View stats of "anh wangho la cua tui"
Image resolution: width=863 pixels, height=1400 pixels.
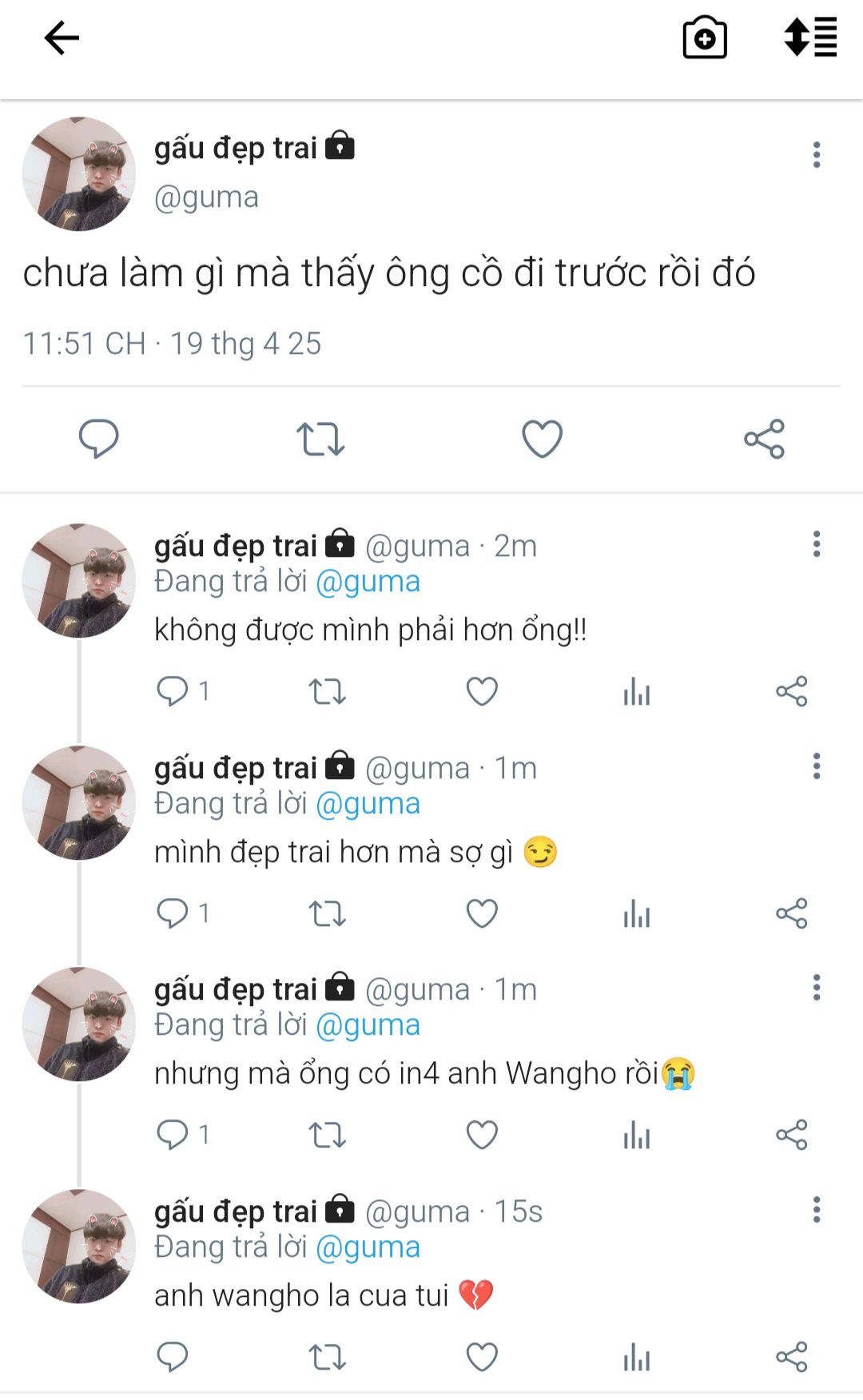637,1356
